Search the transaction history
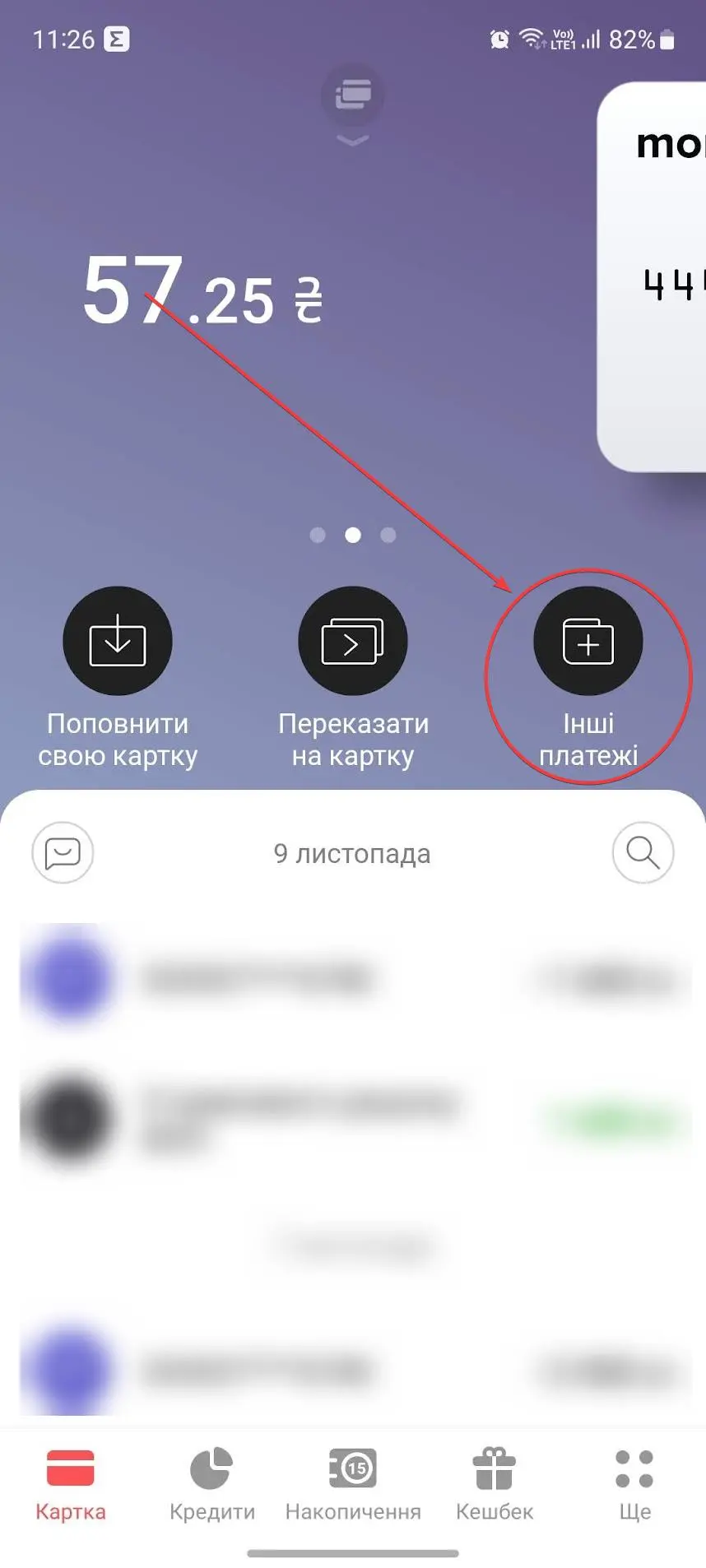The image size is (706, 1568). [643, 852]
